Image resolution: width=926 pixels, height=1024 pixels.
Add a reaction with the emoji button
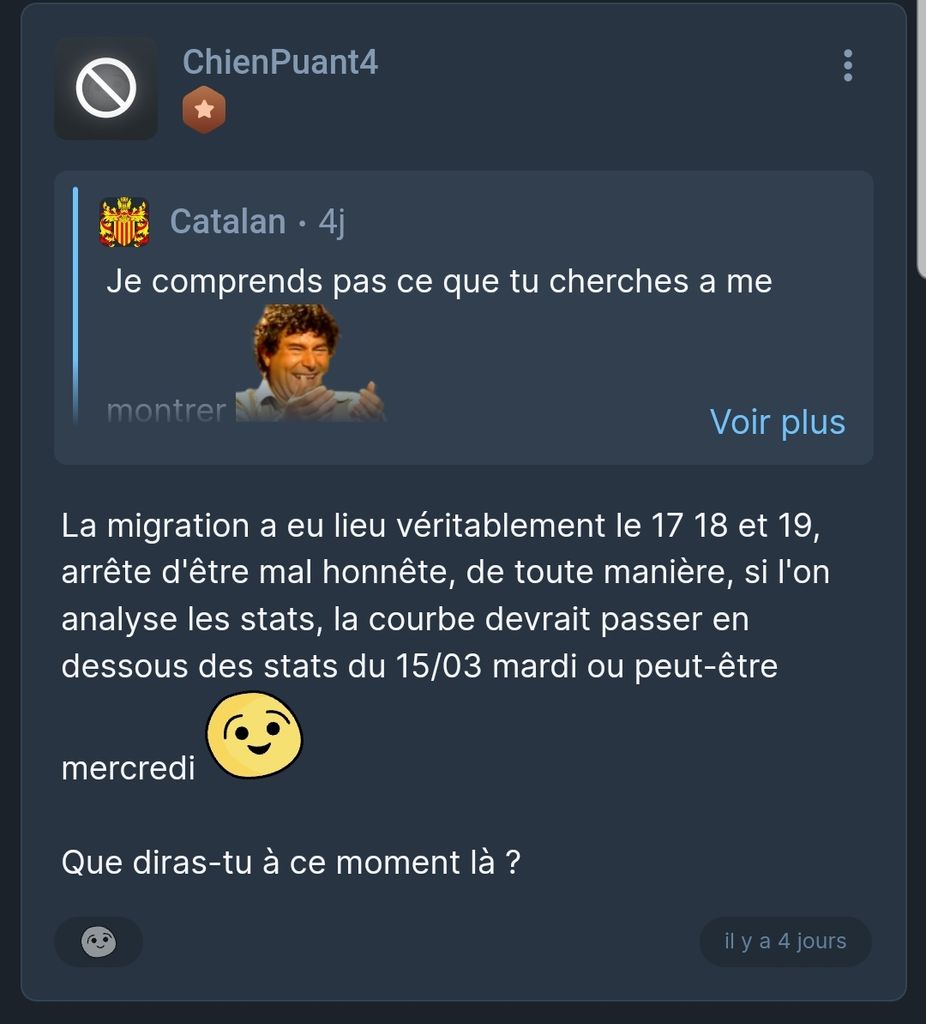pos(98,941)
